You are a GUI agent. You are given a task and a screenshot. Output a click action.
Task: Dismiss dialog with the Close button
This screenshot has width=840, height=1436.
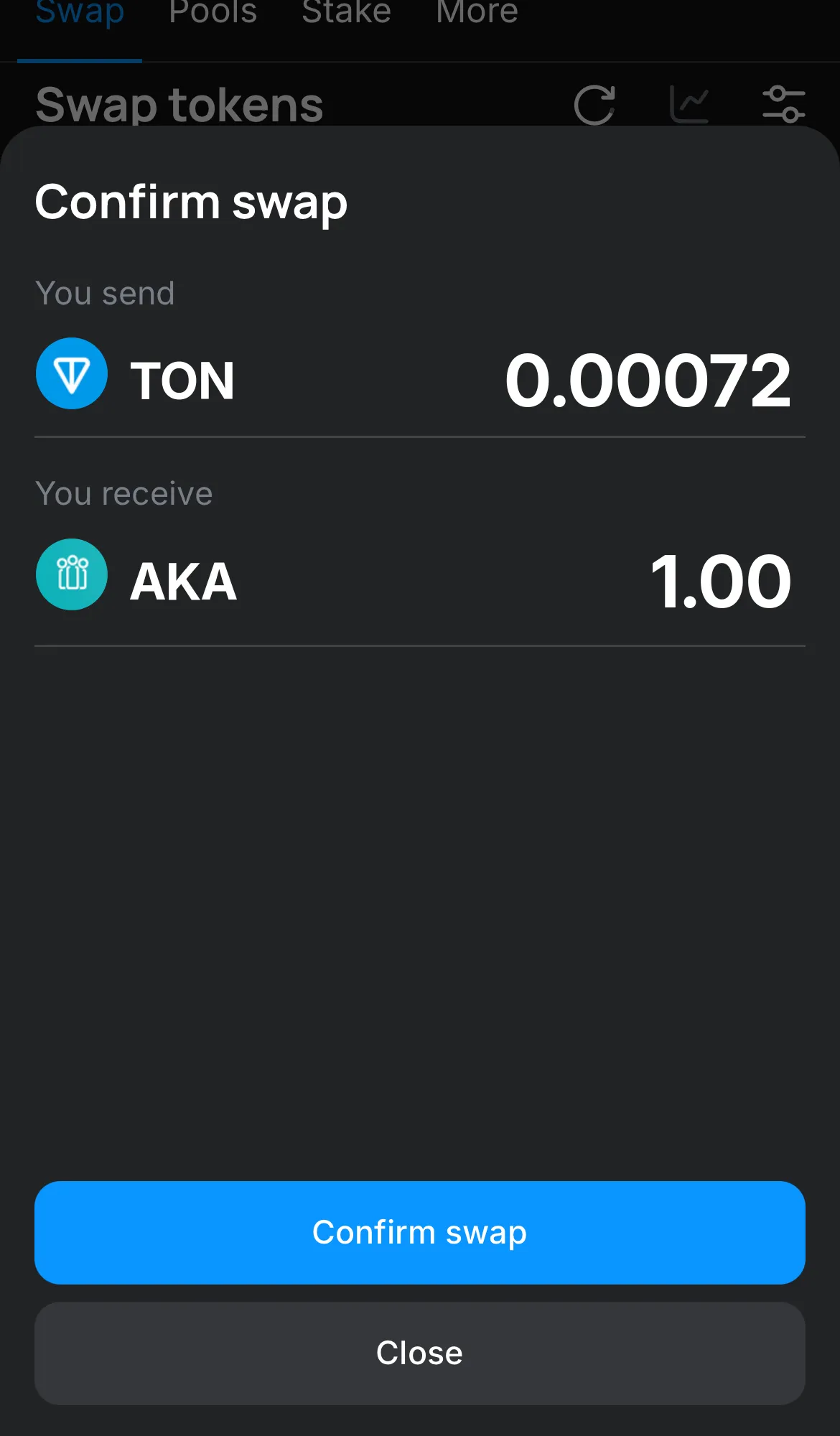point(419,1352)
